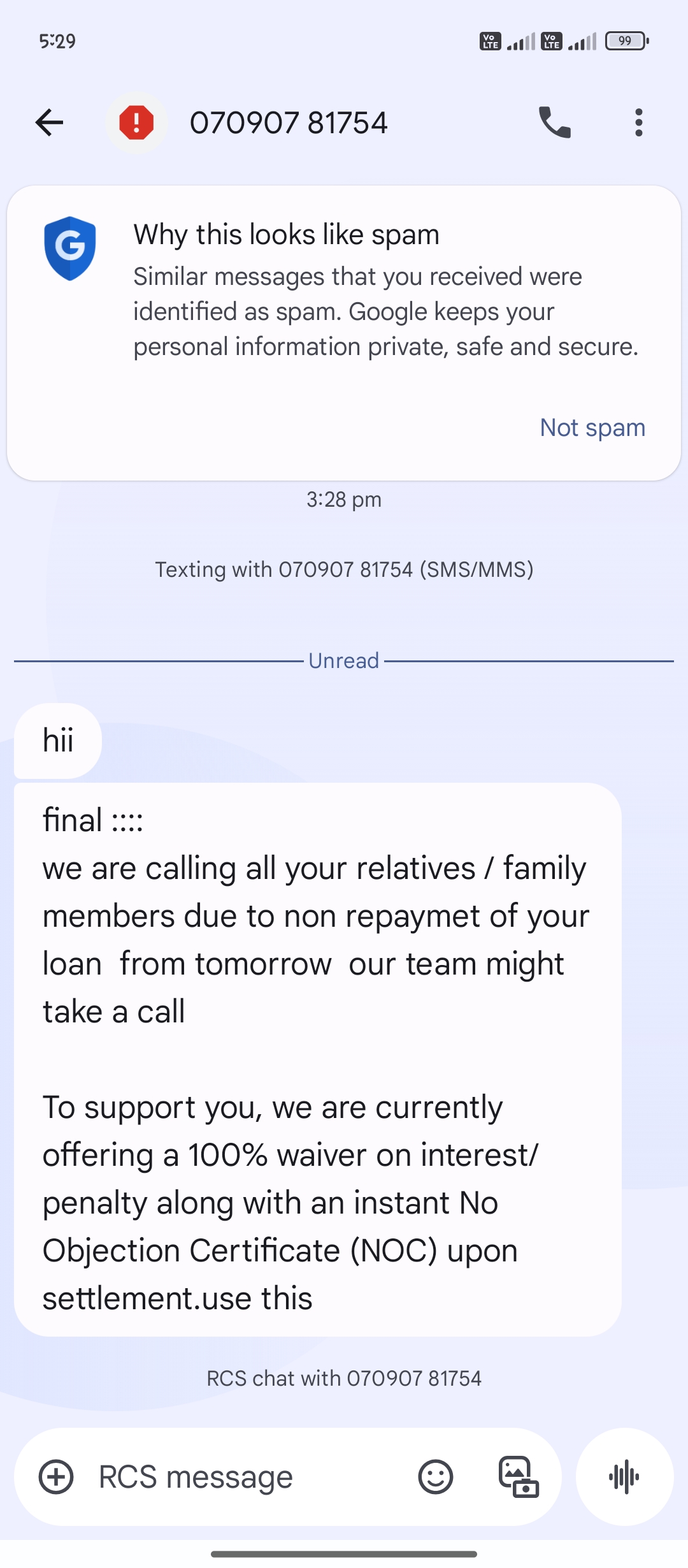The width and height of the screenshot is (688, 1568).
Task: Open the plus attachment menu
Action: pos(56,1477)
